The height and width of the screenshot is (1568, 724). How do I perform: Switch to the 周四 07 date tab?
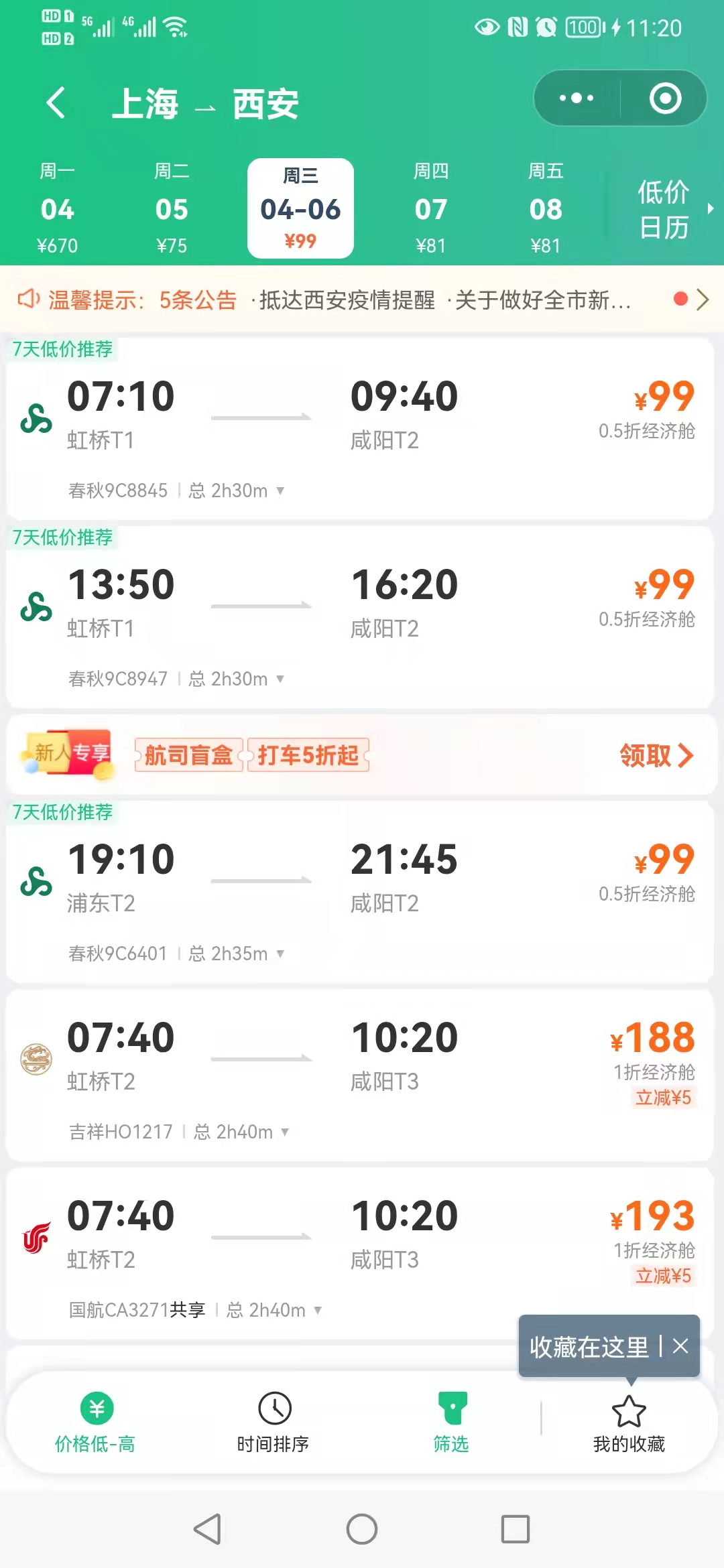click(x=430, y=208)
